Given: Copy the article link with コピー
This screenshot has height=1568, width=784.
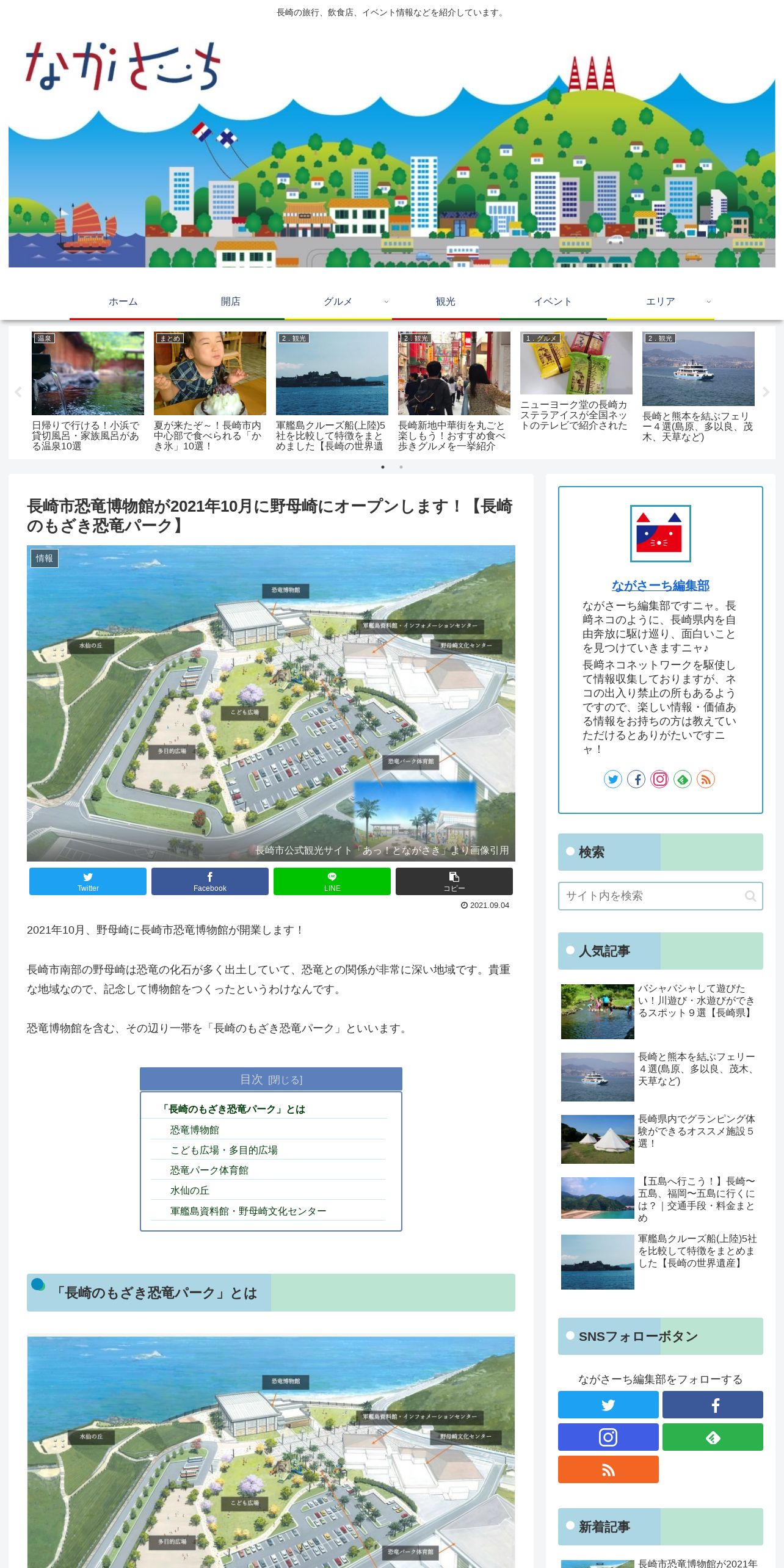Looking at the screenshot, I should point(454,881).
